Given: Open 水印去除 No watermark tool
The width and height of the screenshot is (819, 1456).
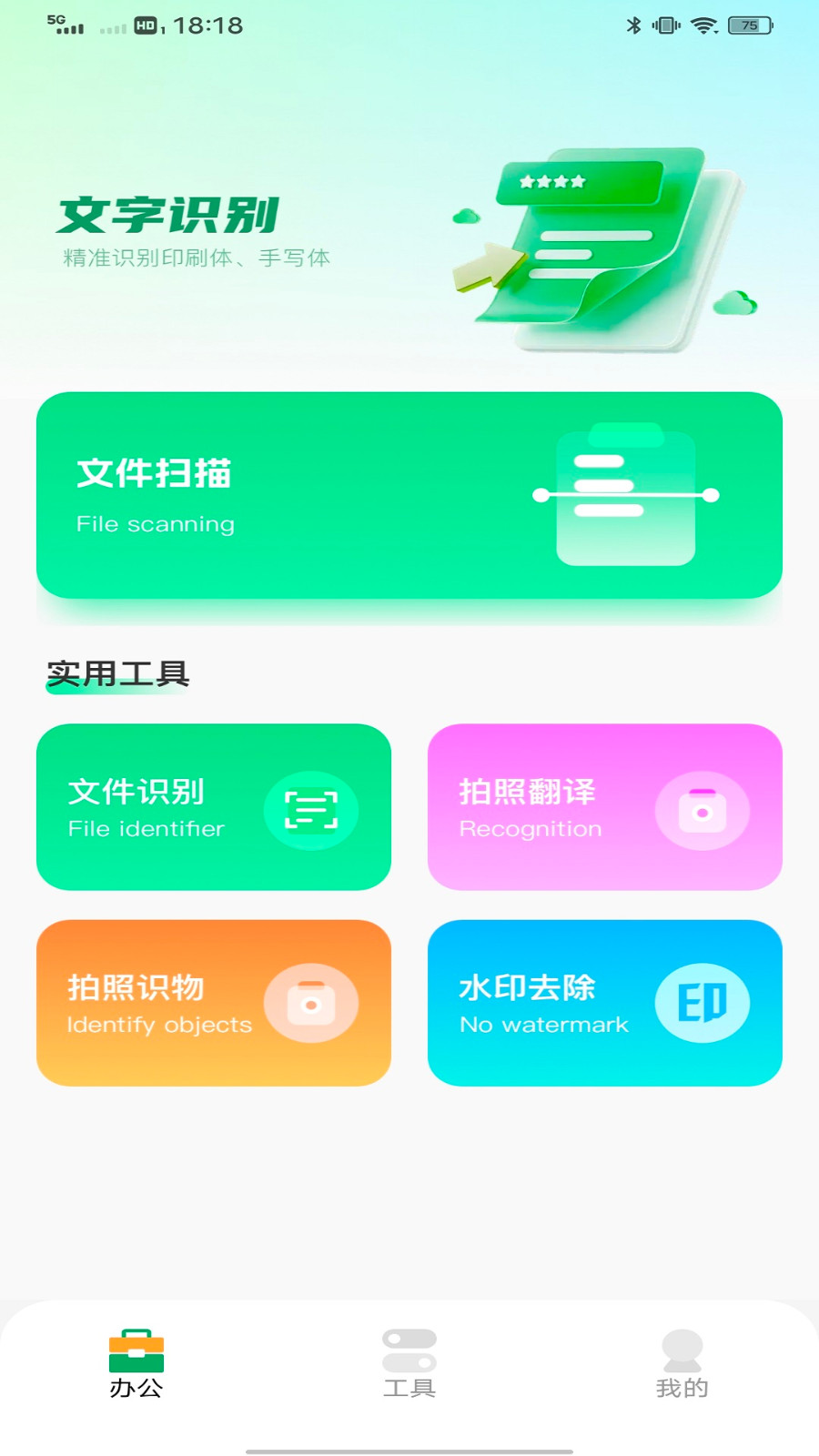Looking at the screenshot, I should [605, 1003].
